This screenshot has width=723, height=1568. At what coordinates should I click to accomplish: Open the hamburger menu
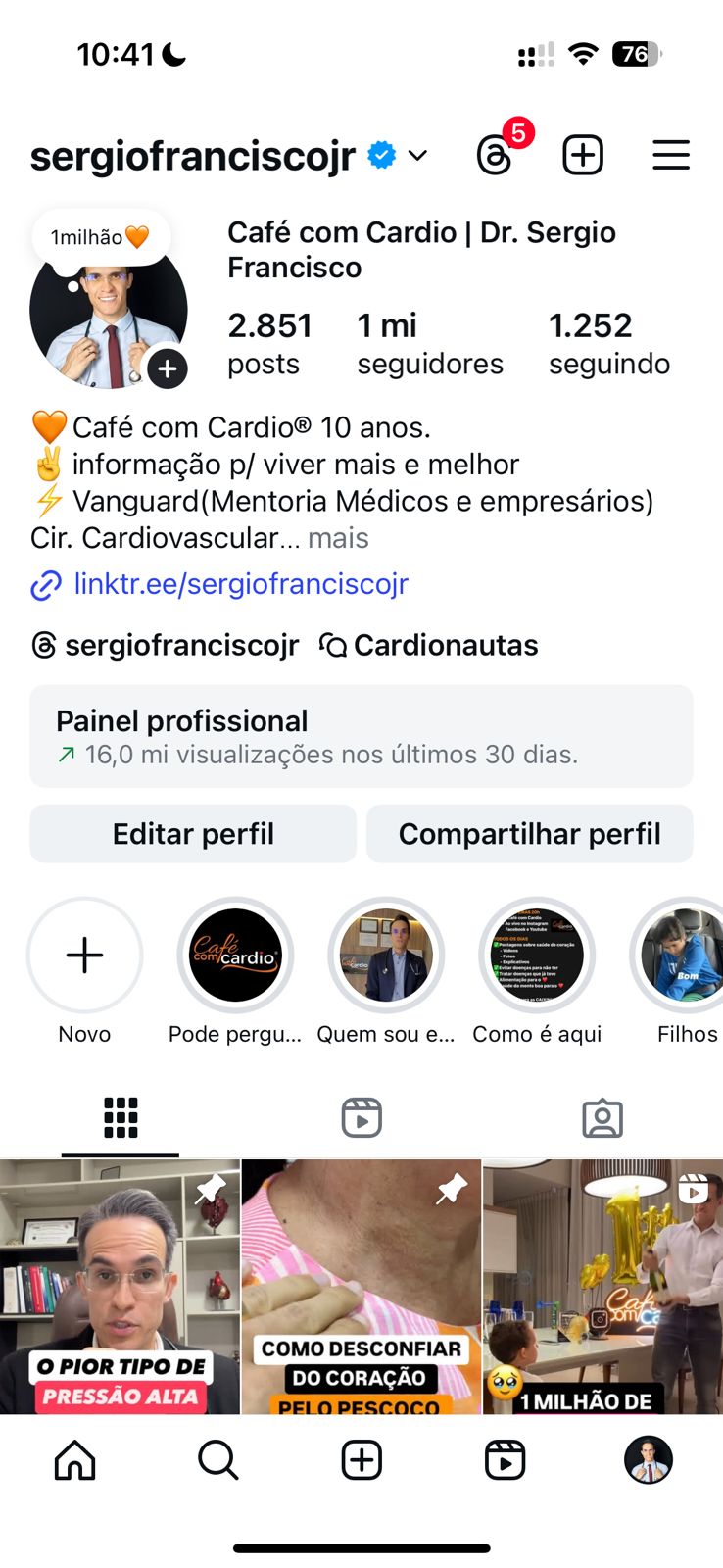671,155
